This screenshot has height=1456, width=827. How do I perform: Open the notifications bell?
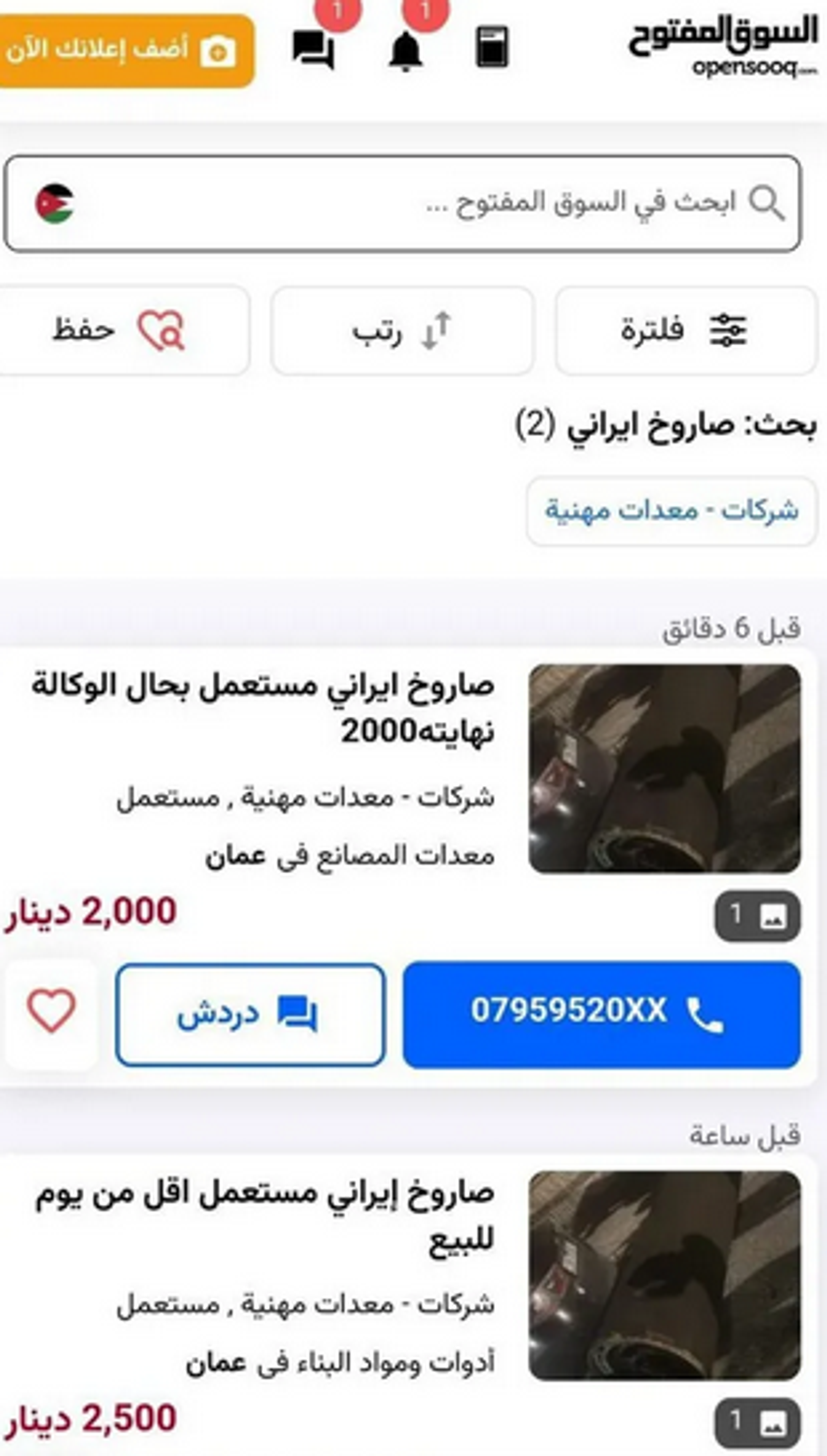[405, 51]
